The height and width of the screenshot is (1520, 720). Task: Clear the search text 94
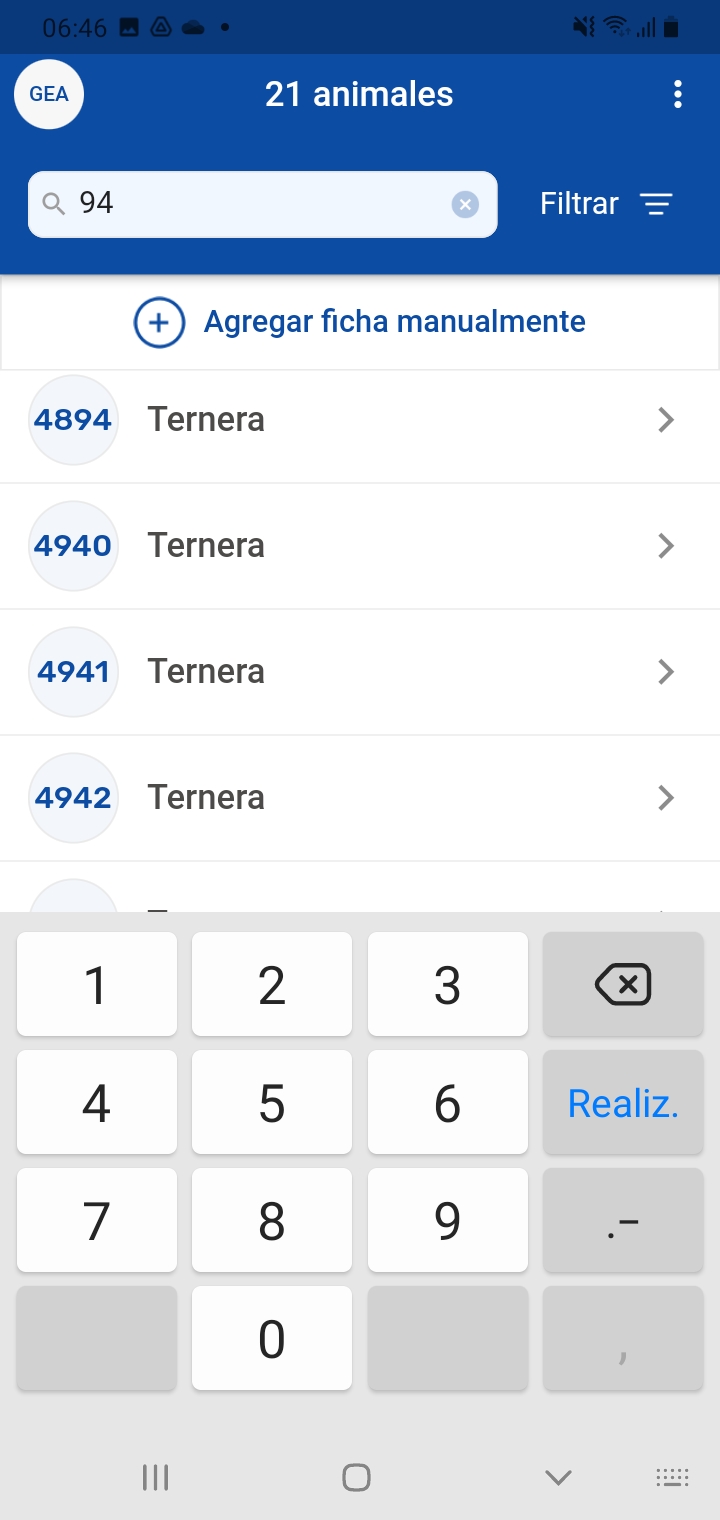(x=464, y=205)
